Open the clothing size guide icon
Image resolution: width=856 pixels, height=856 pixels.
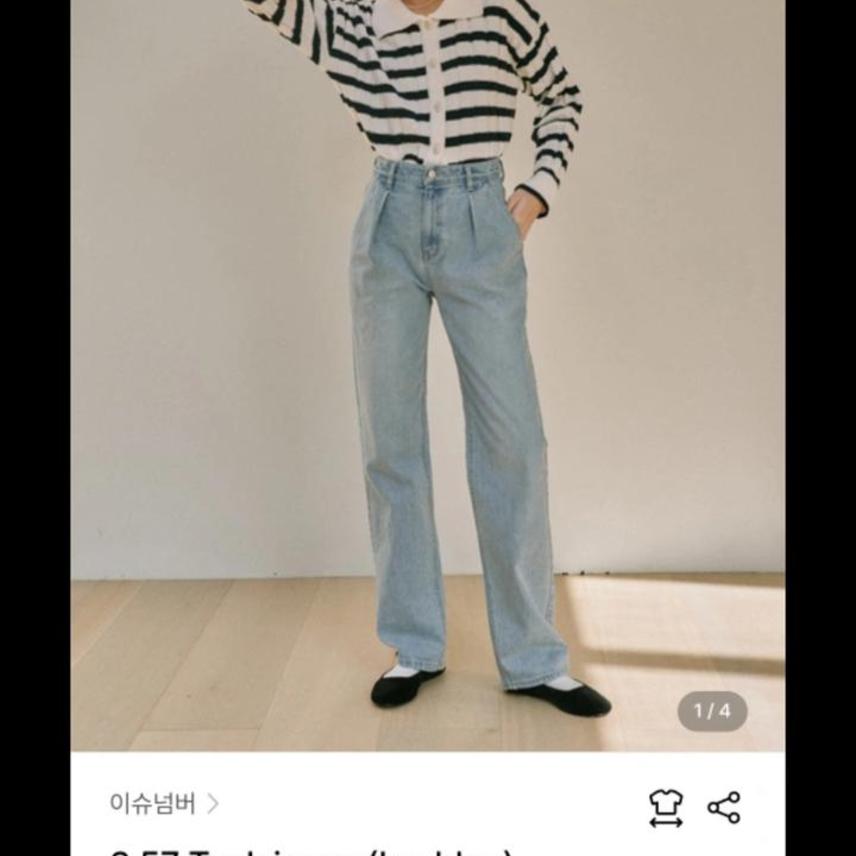(666, 807)
